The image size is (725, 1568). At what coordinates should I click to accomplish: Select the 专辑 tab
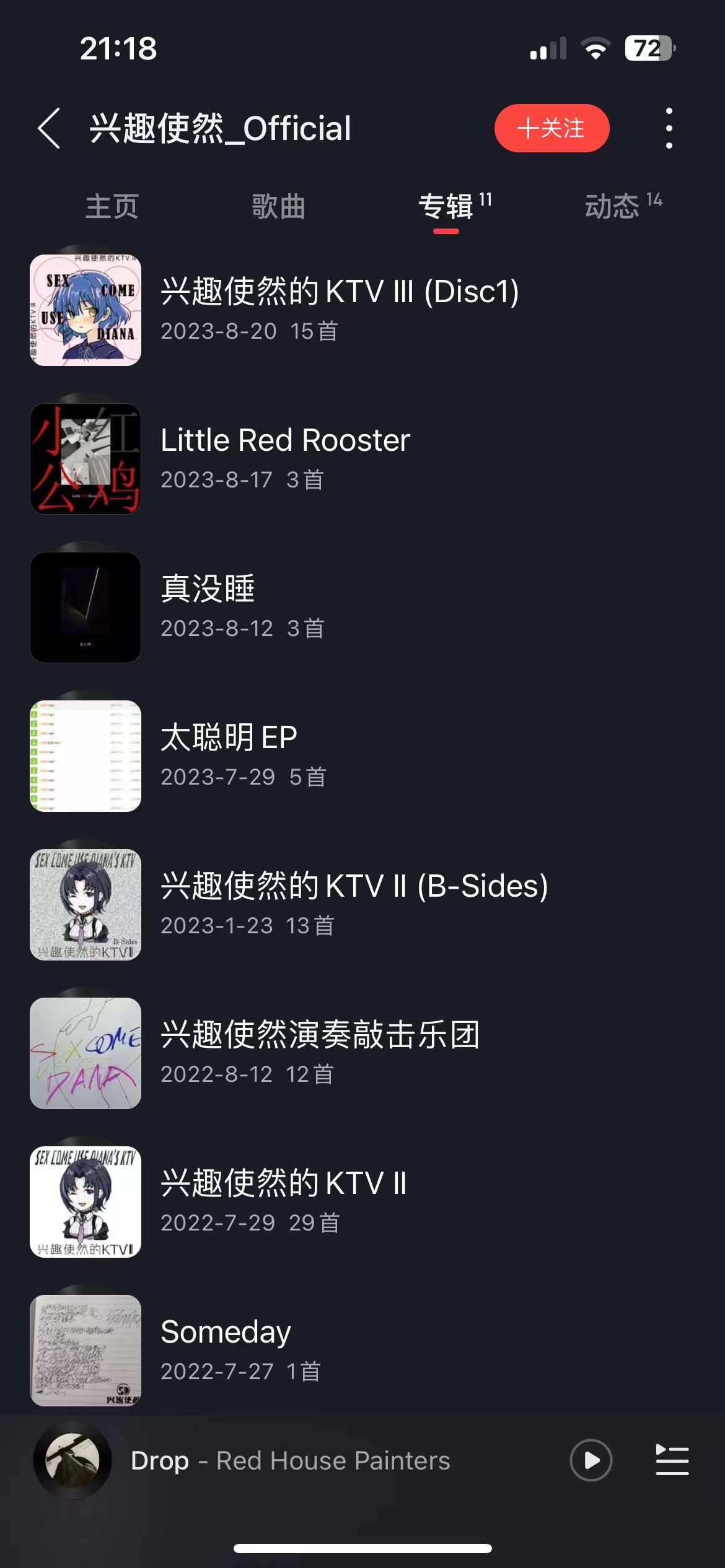[446, 206]
